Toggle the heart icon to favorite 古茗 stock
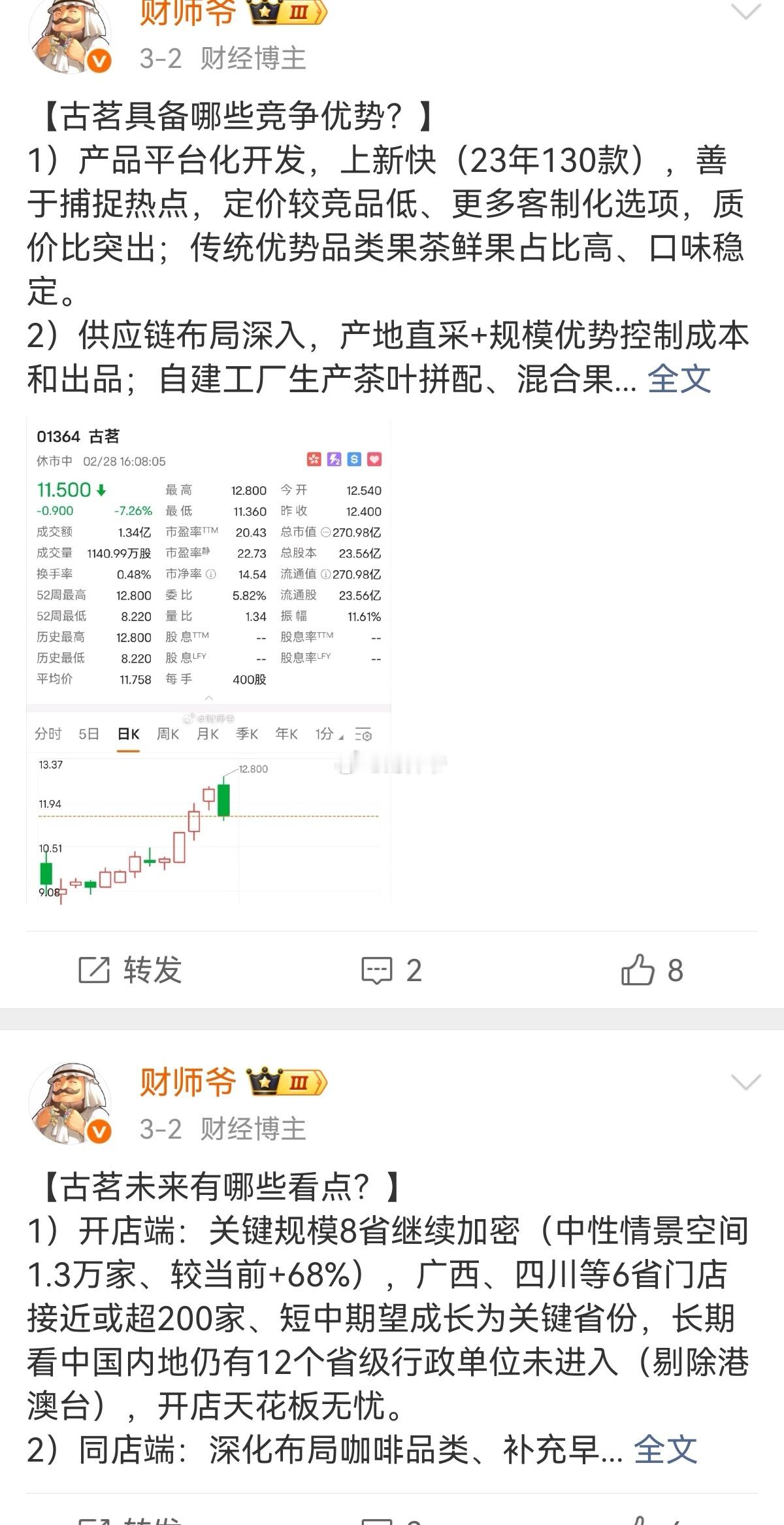 pyautogui.click(x=374, y=460)
